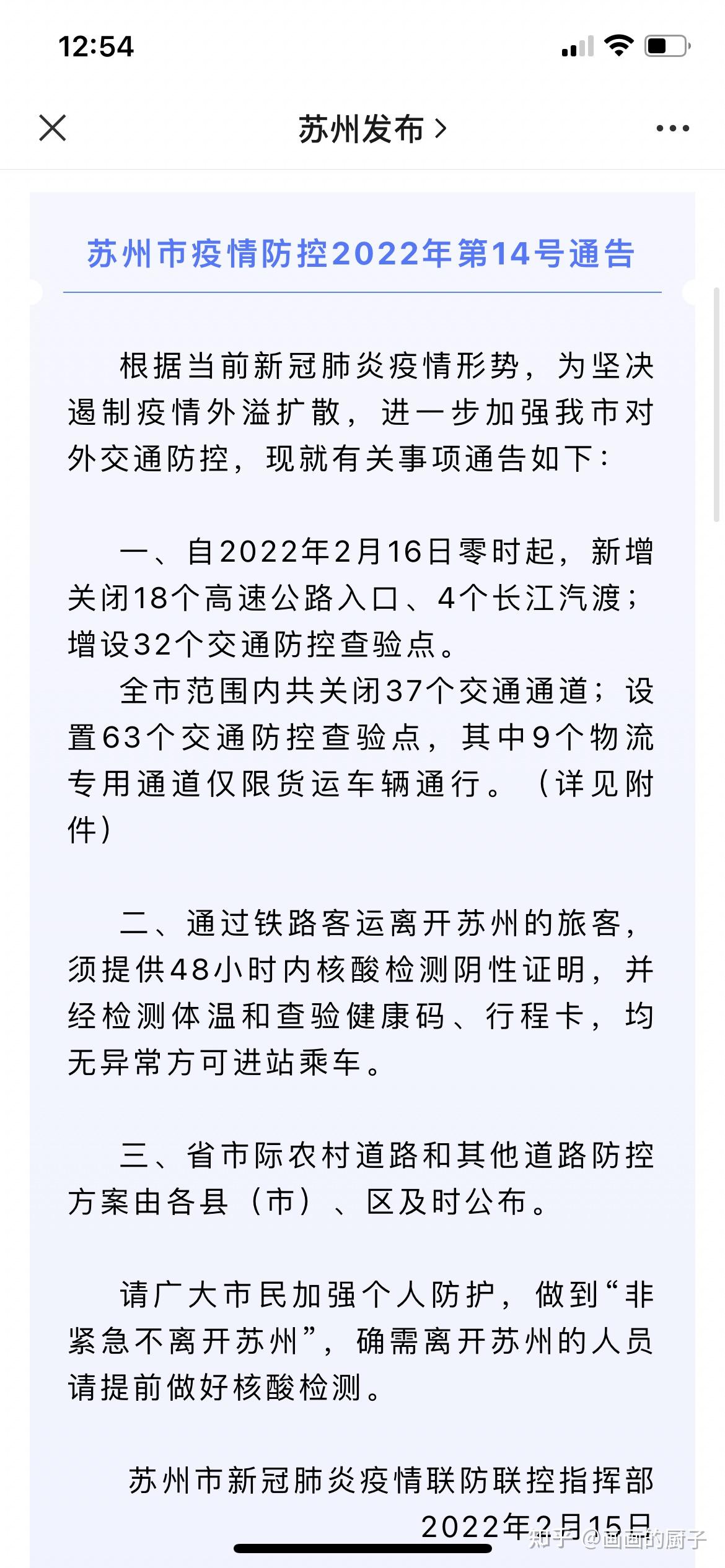Open the 苏州发布 account page
This screenshot has width=725, height=1568.
pos(372,129)
